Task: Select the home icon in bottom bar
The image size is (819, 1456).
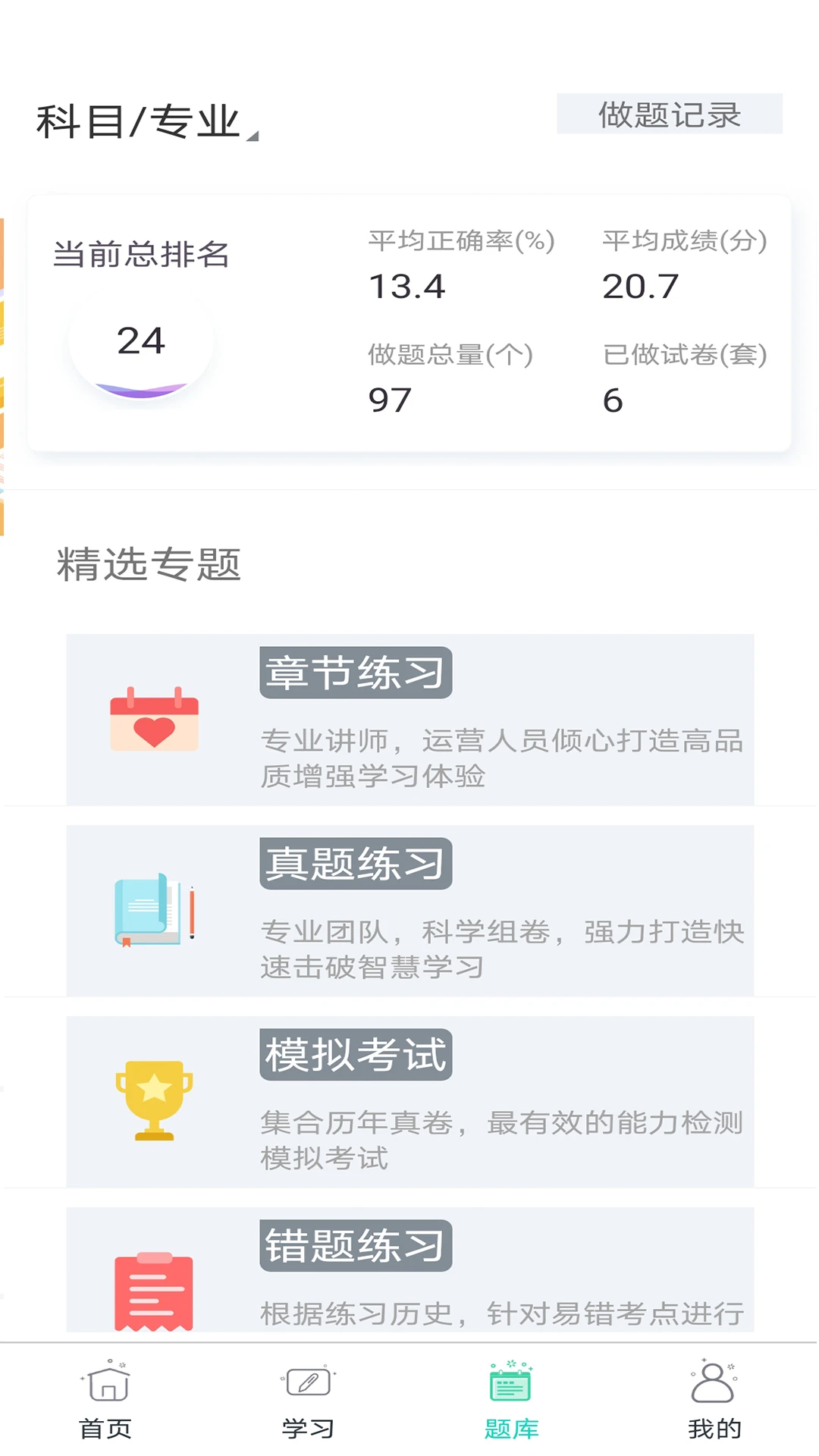Action: click(x=106, y=1384)
